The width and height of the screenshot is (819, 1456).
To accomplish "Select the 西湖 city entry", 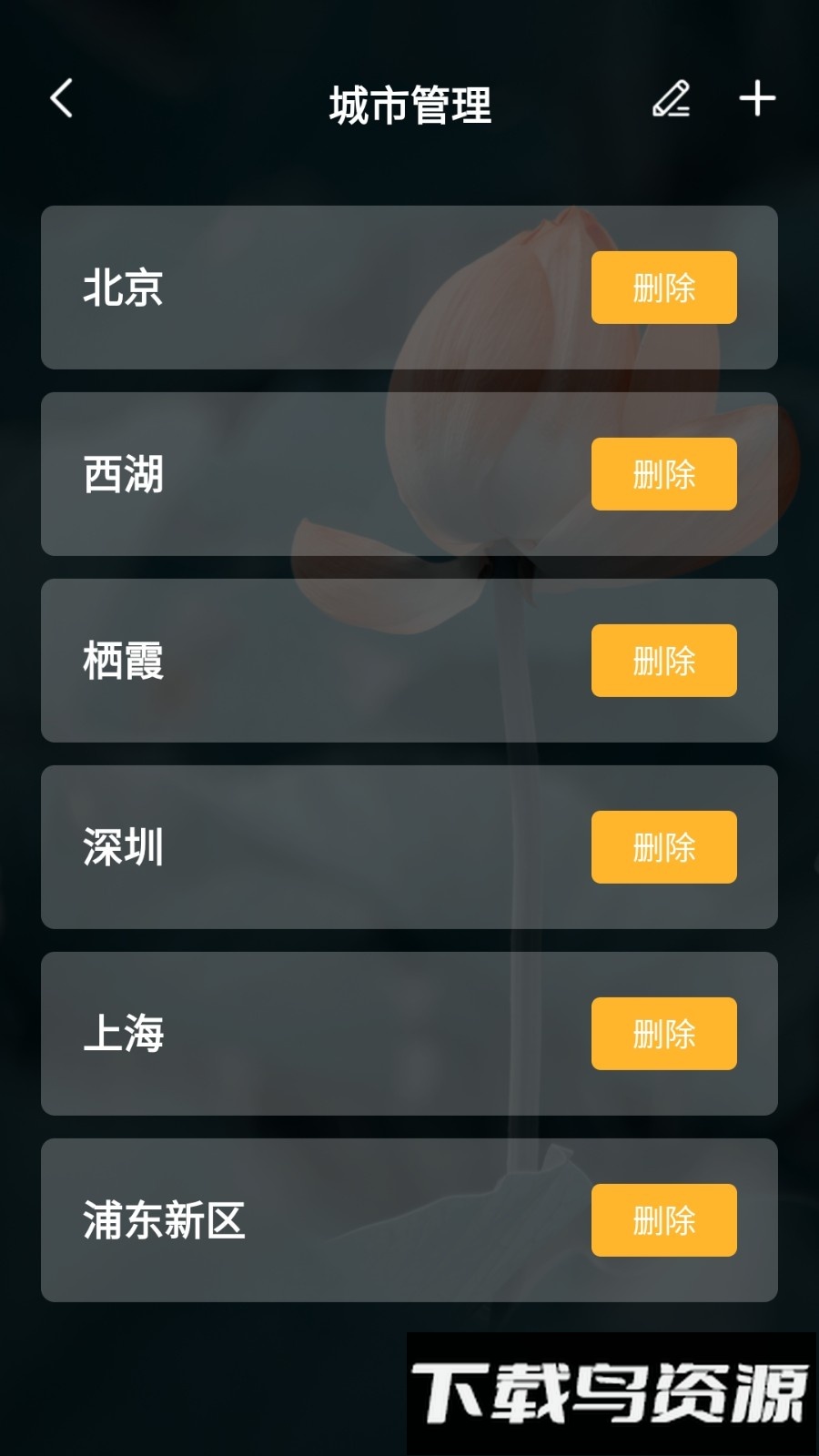I will [x=273, y=474].
